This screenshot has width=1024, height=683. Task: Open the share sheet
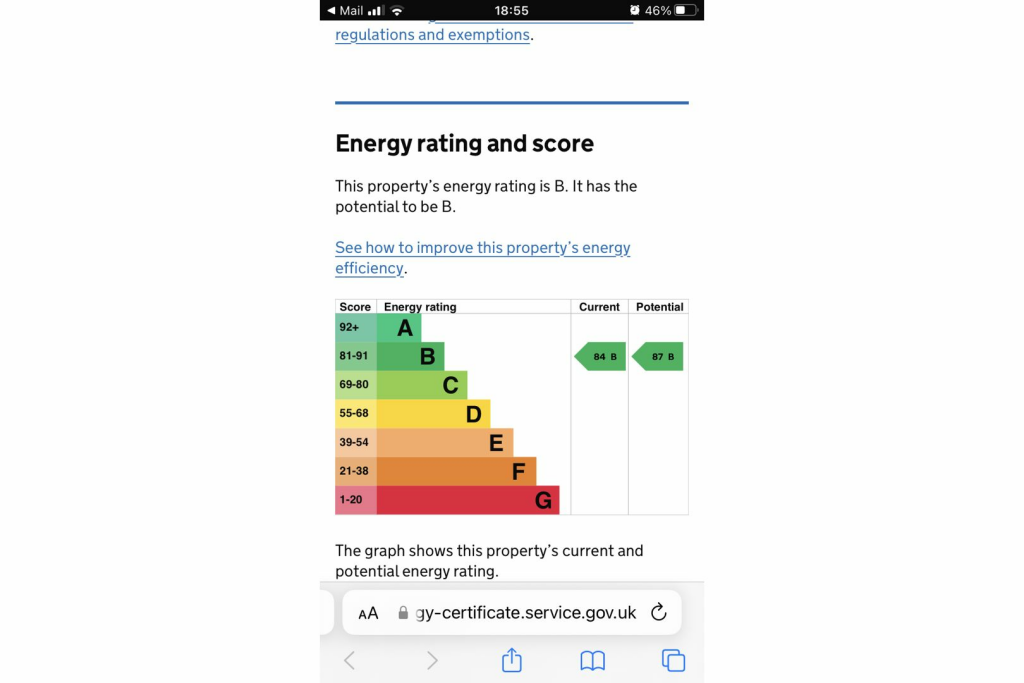(x=512, y=660)
